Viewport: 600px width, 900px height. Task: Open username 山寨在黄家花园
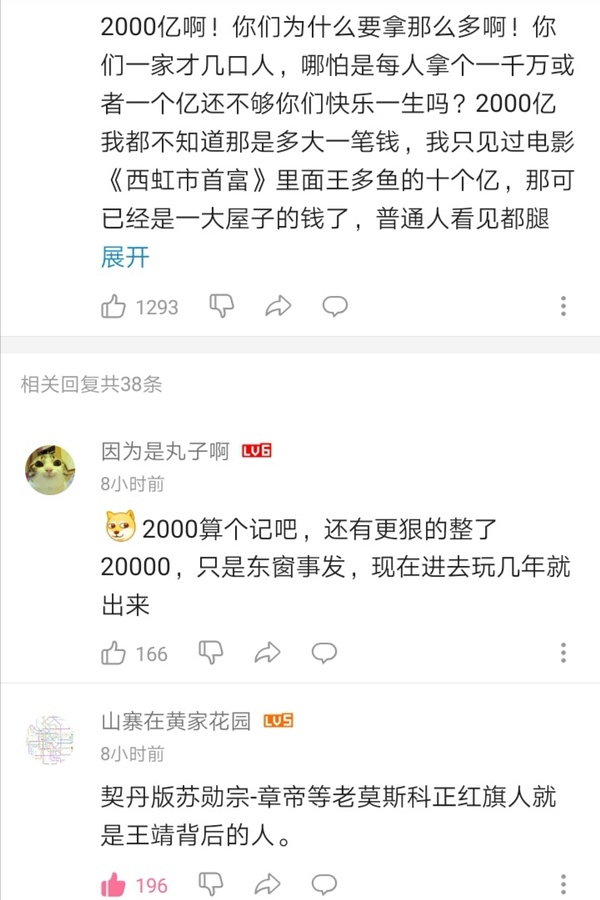click(x=176, y=722)
